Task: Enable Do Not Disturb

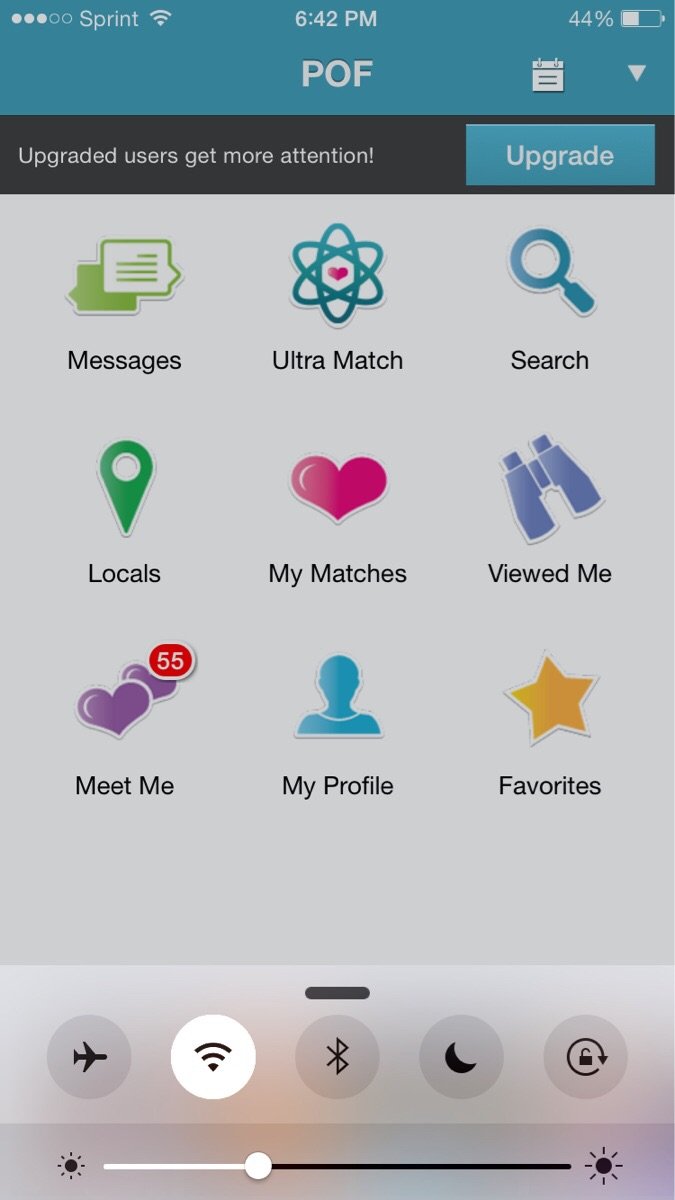Action: [x=461, y=1057]
